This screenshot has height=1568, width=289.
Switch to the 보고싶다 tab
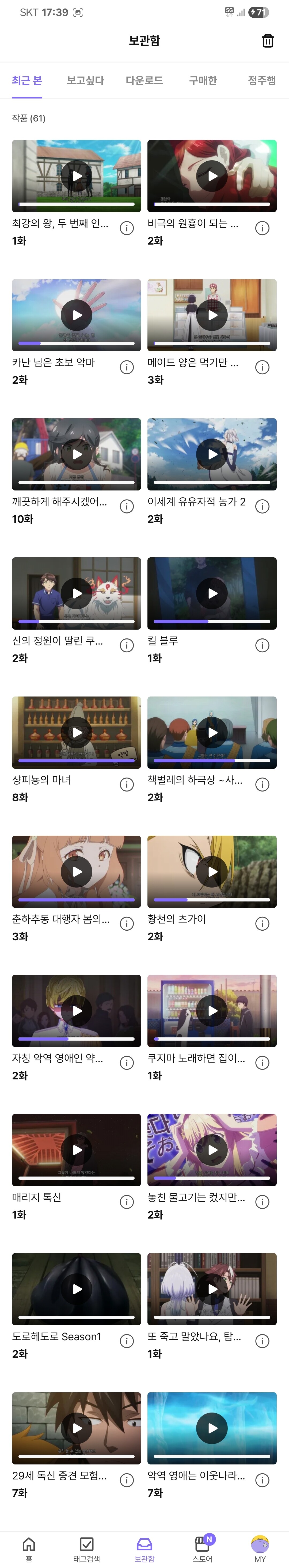(x=85, y=80)
